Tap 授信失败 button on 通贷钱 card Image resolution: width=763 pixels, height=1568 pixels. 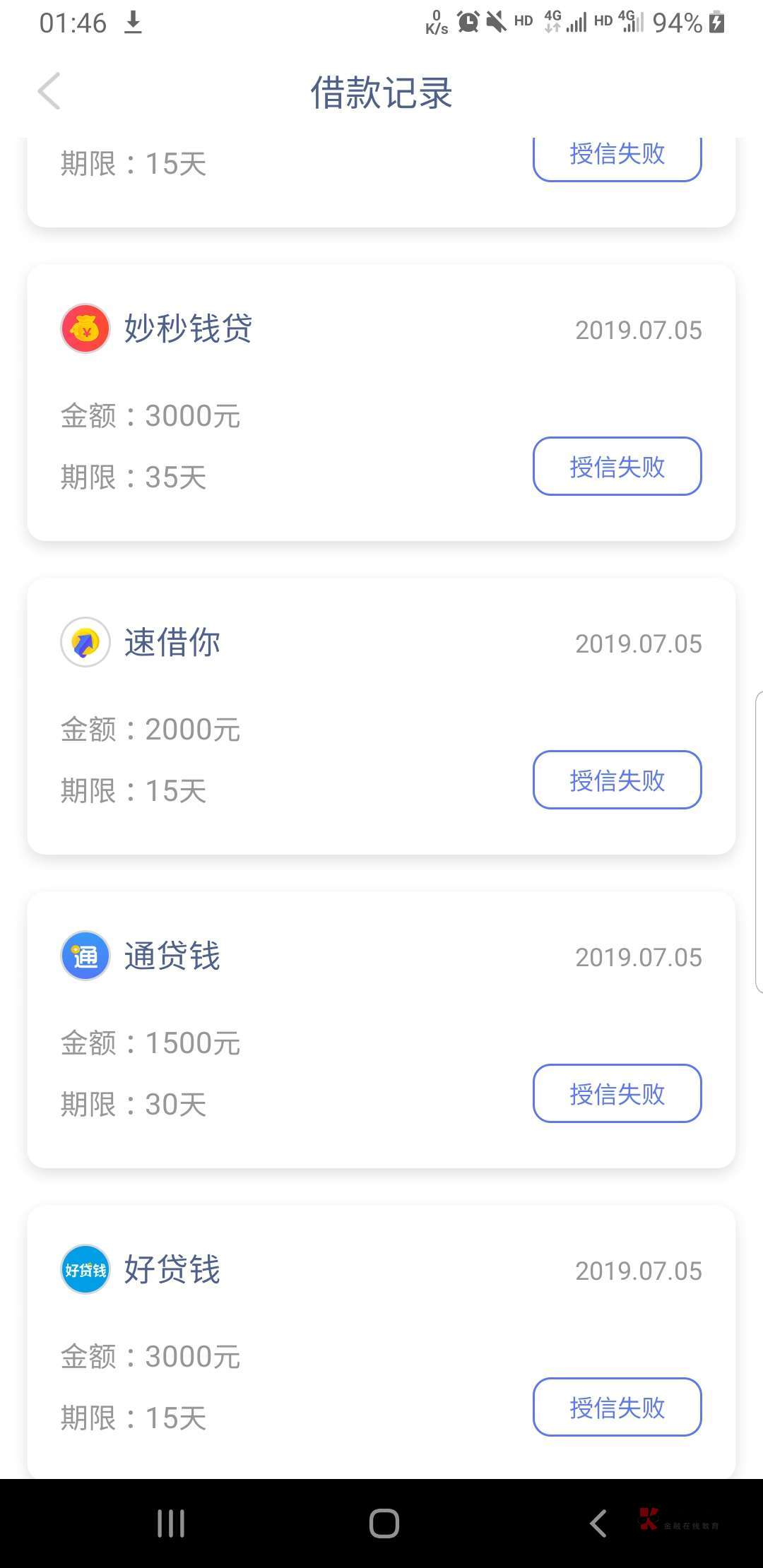click(x=617, y=1094)
